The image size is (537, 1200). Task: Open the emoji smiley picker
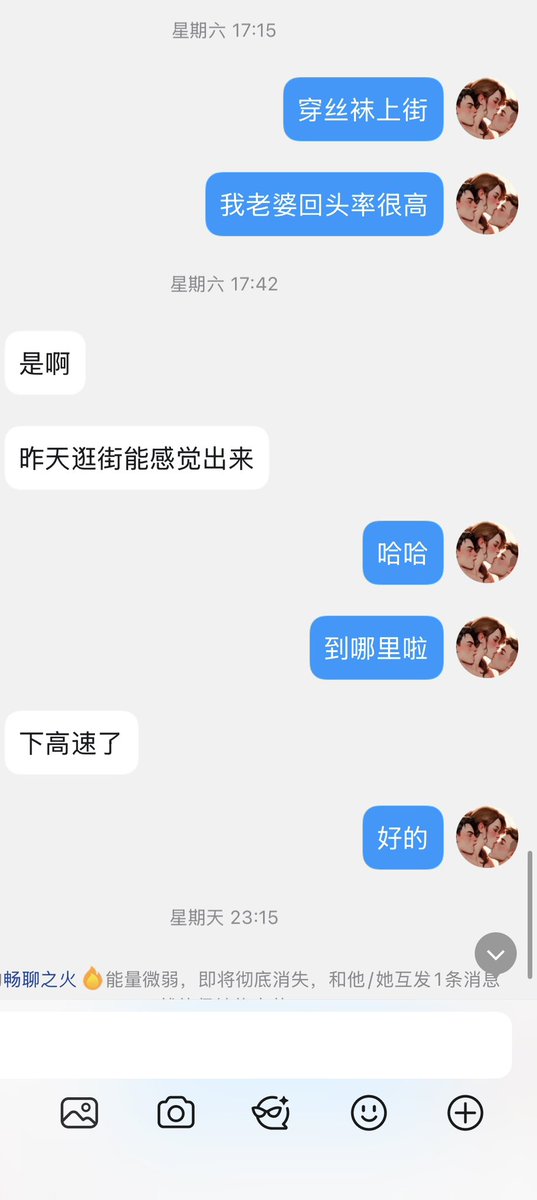369,1113
